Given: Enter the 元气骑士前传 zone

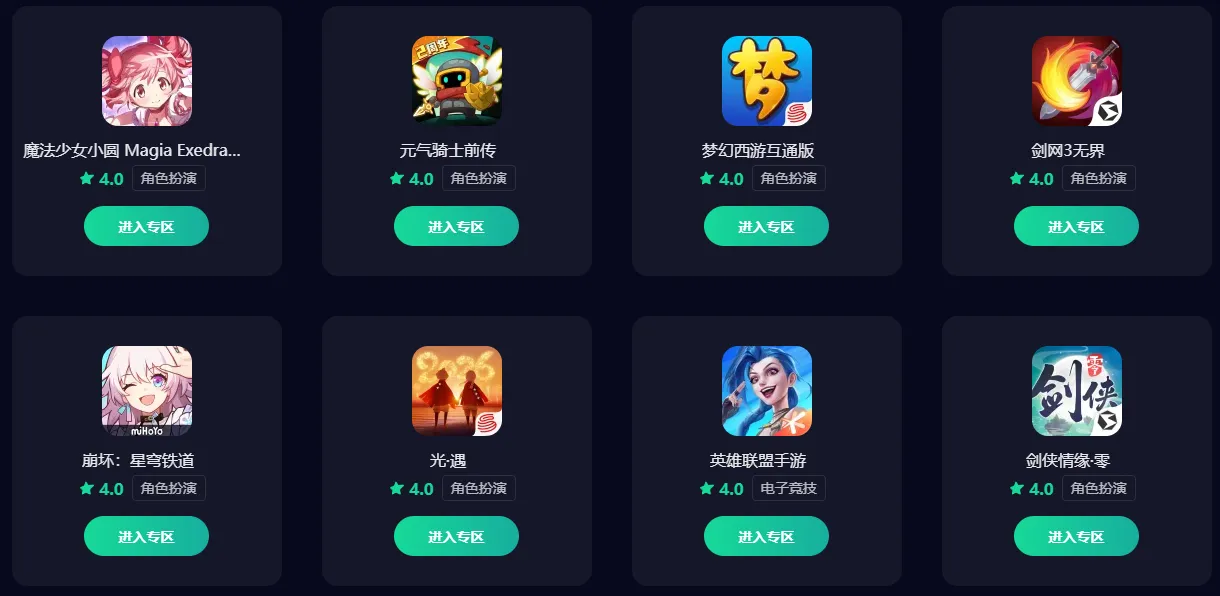Looking at the screenshot, I should click(456, 226).
